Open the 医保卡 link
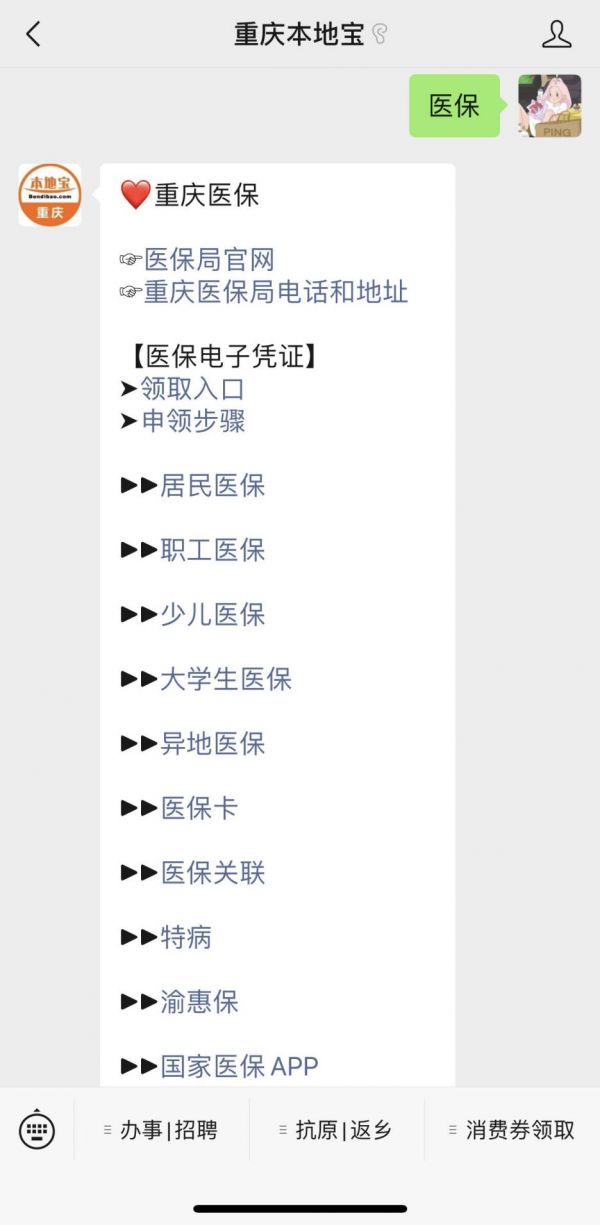The image size is (600, 1225). coord(199,808)
